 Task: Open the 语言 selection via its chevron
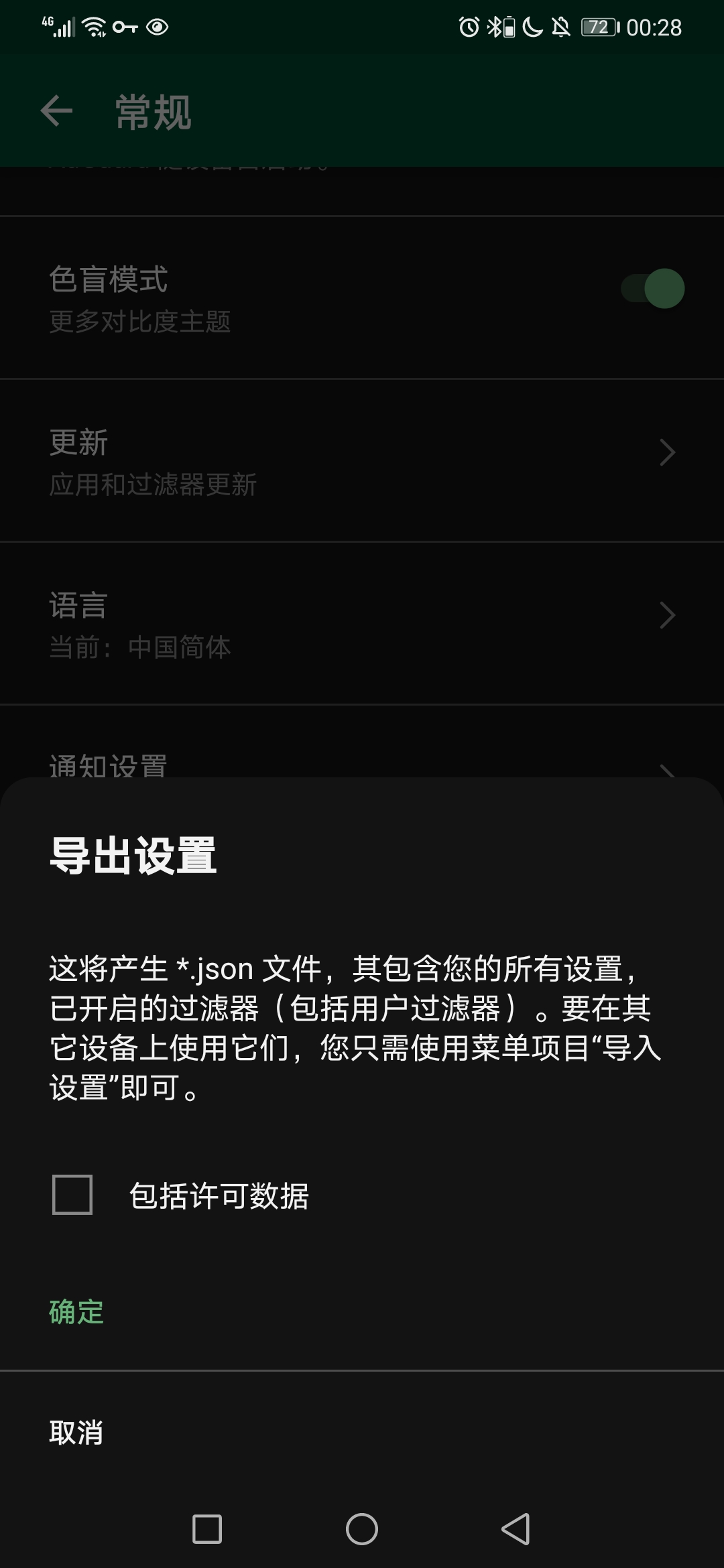(667, 614)
